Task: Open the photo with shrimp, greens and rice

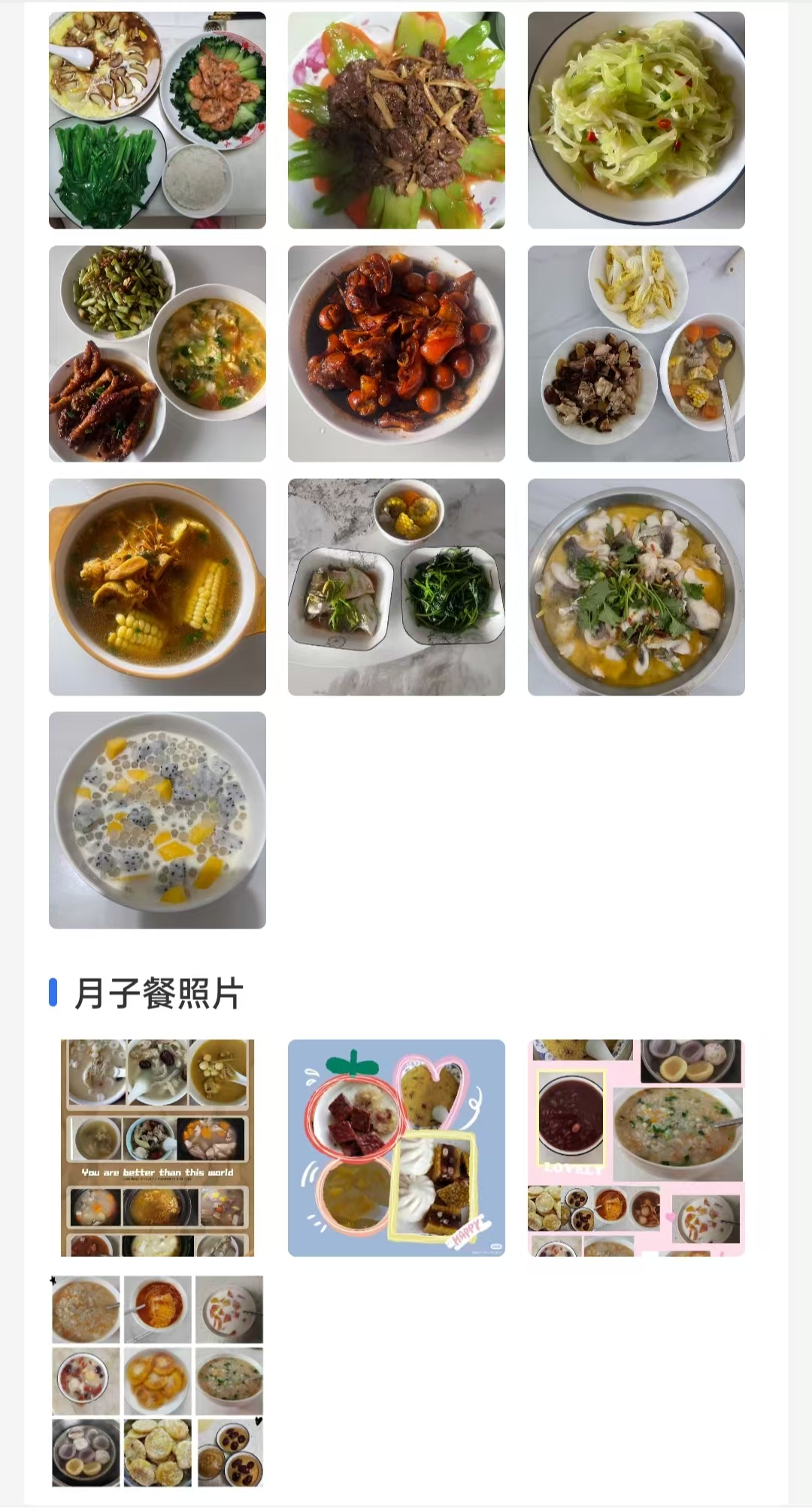Action: [157, 120]
